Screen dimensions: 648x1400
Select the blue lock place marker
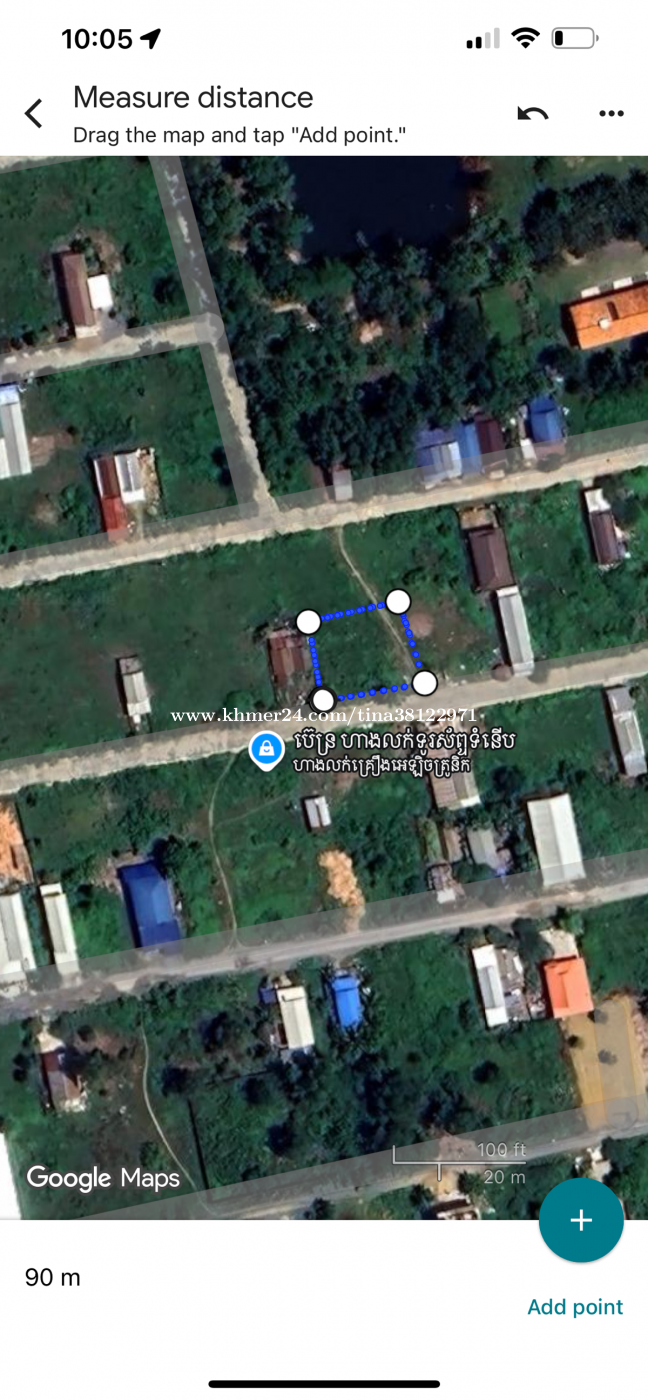(x=266, y=749)
